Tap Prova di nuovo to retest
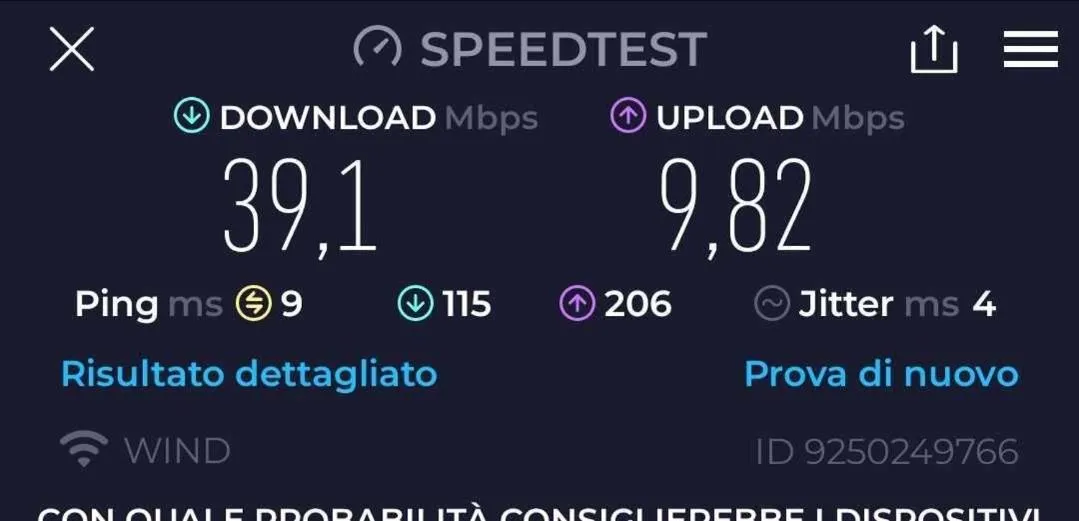This screenshot has width=1079, height=521. coord(881,374)
